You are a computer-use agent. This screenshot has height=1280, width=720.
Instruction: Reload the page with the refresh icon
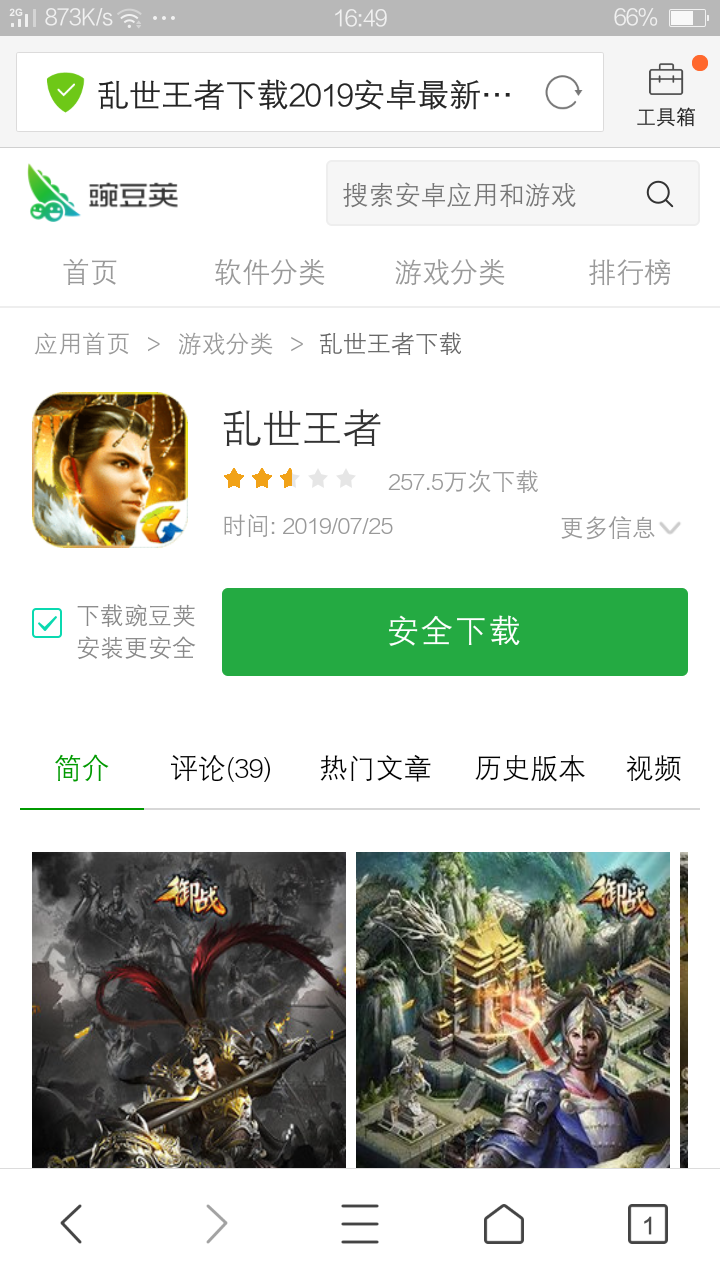click(x=563, y=93)
